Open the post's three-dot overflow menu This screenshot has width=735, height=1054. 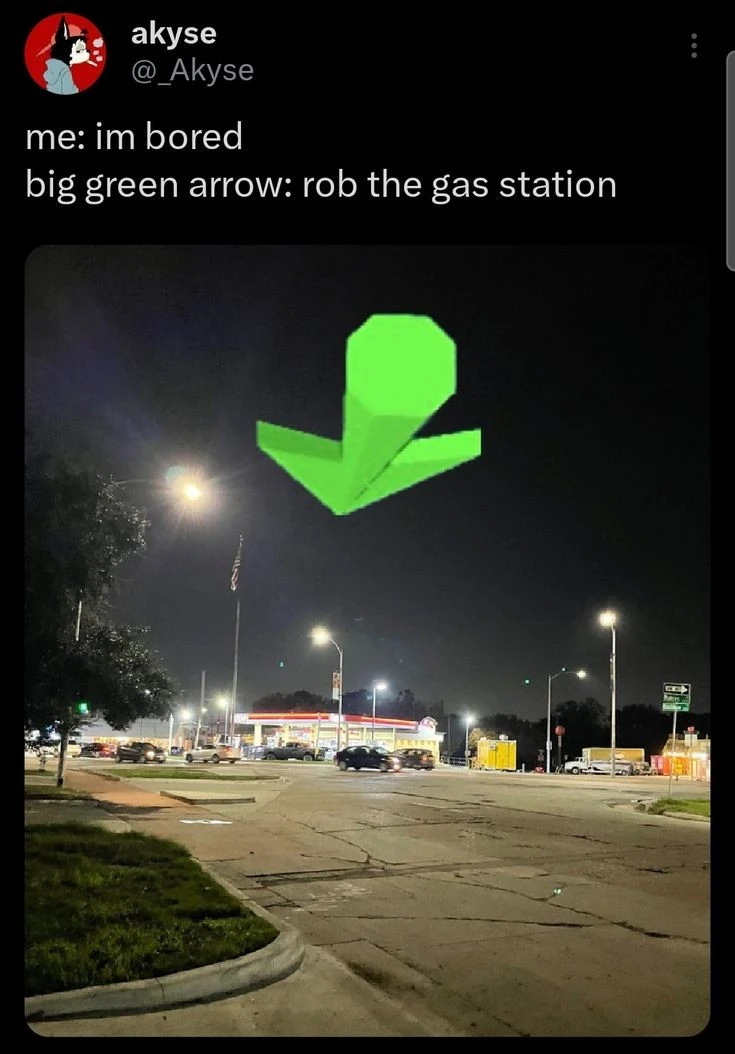tap(694, 45)
